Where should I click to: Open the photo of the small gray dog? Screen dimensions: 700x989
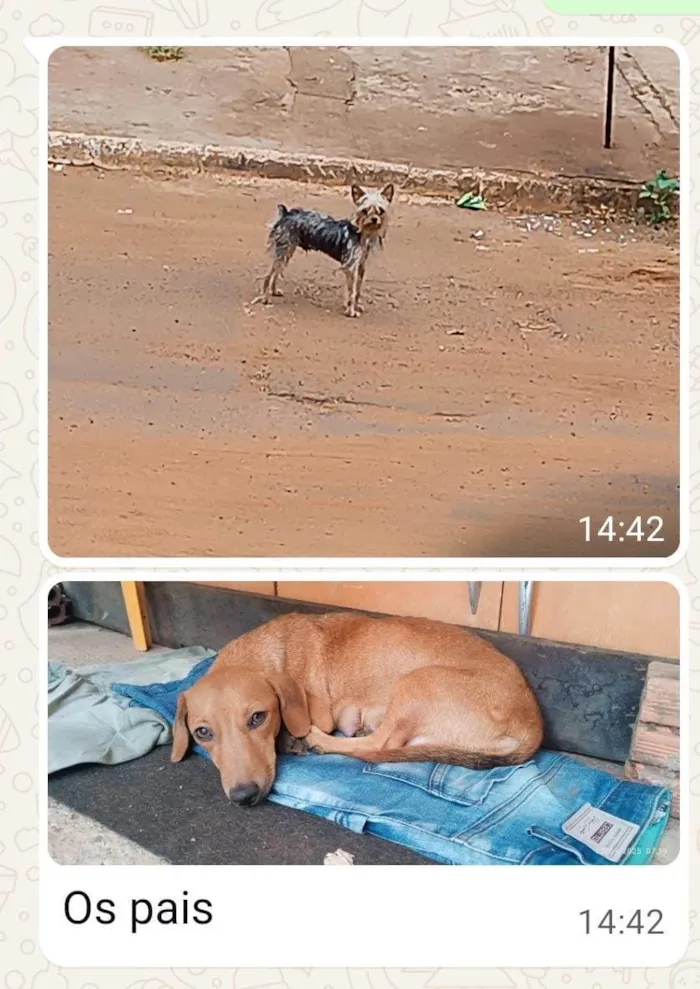363,300
